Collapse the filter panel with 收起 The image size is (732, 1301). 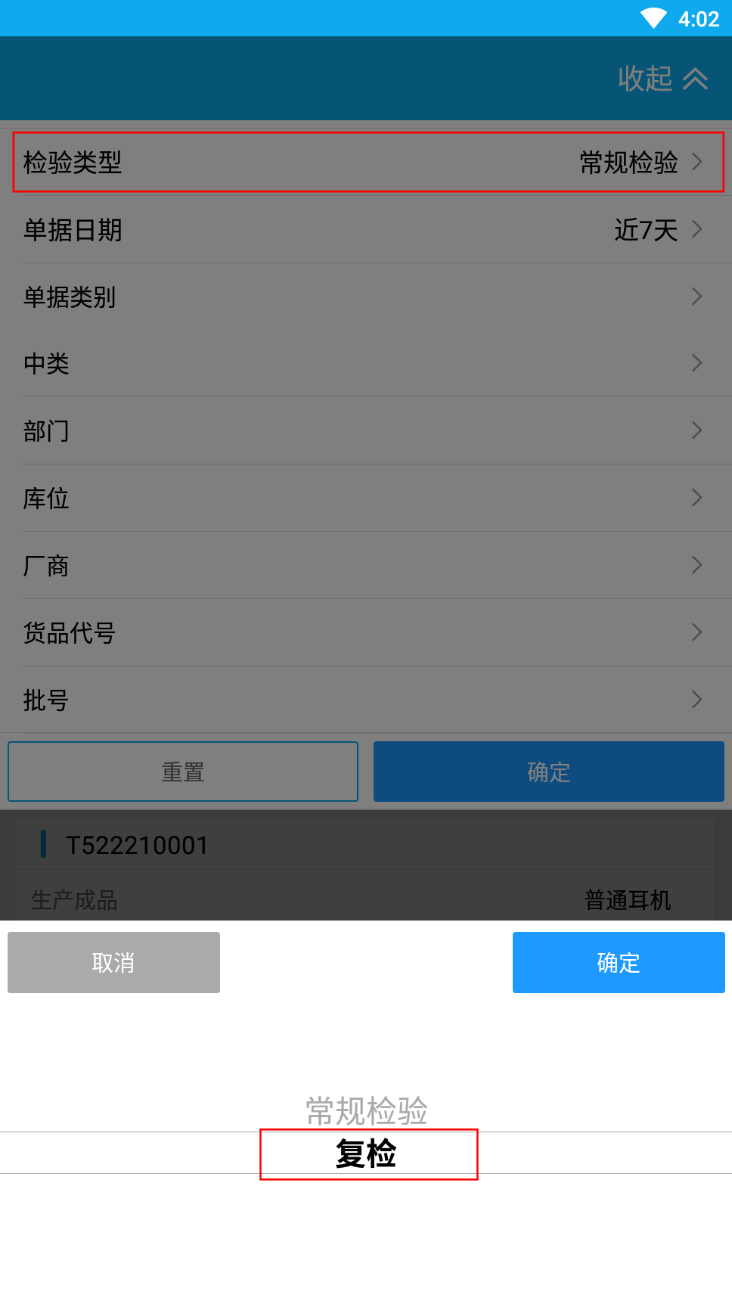663,78
